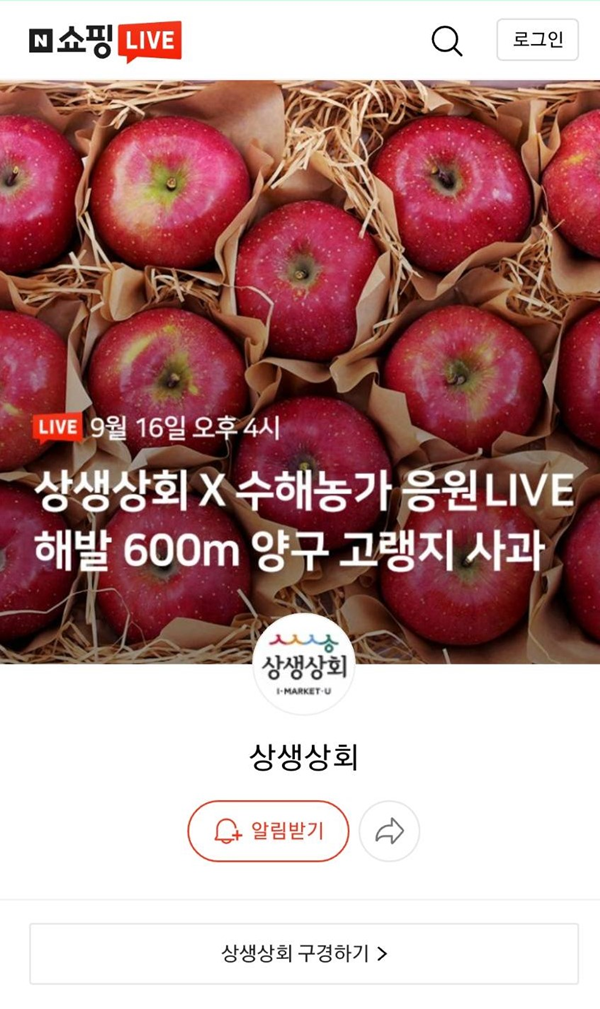This screenshot has width=600, height=1009.
Task: Tap 알림받기 to get live notifications
Action: point(268,831)
